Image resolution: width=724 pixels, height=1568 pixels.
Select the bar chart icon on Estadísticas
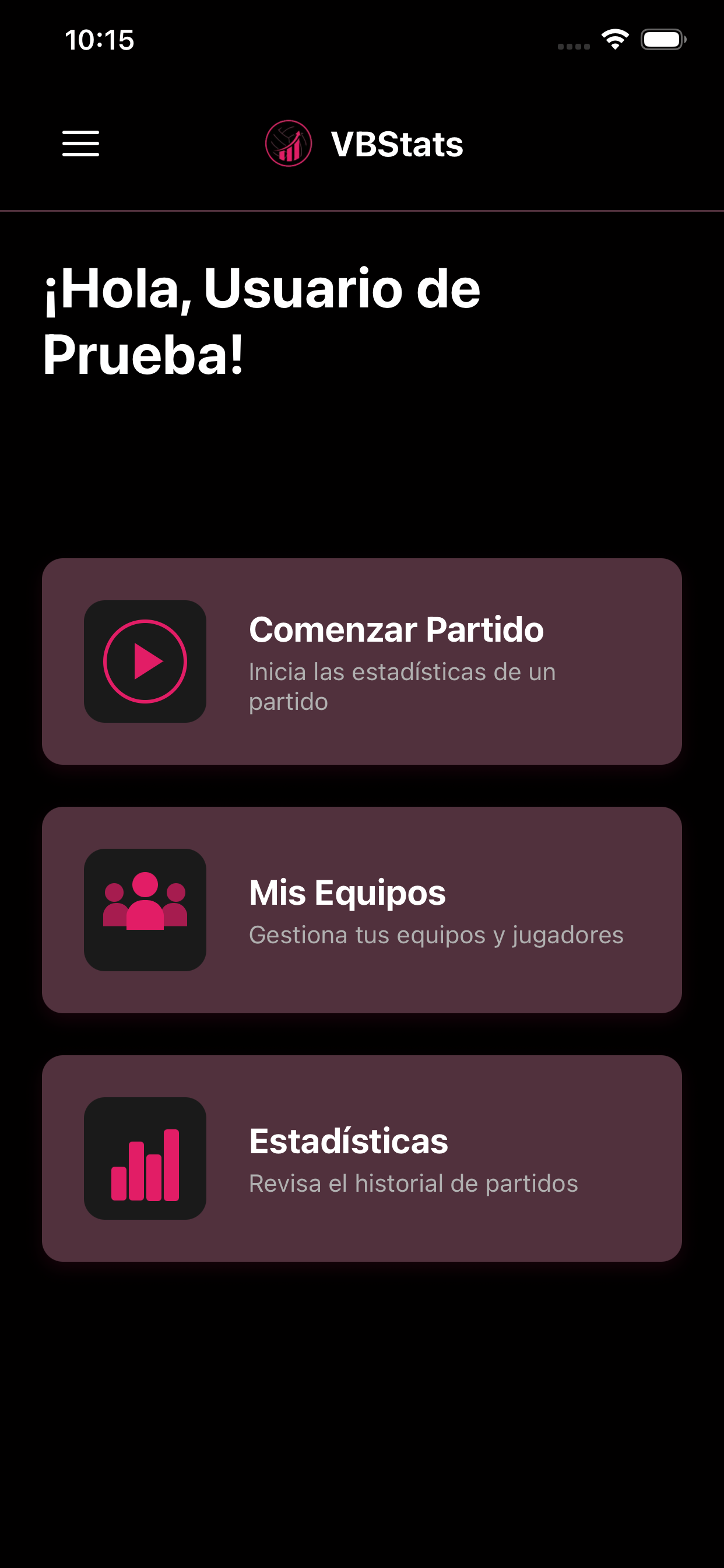(146, 1158)
